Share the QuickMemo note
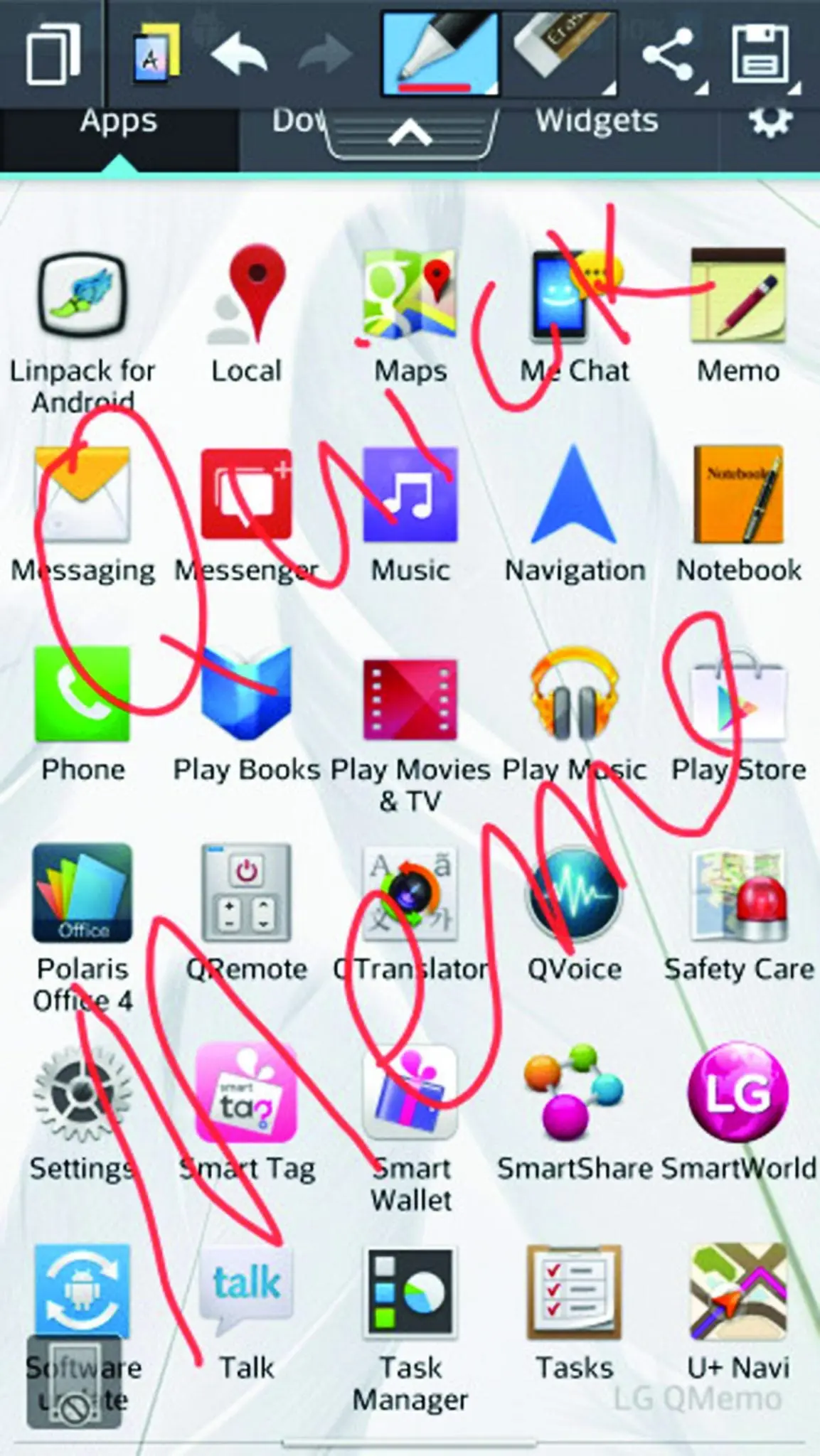The height and width of the screenshot is (1456, 820). point(671,55)
